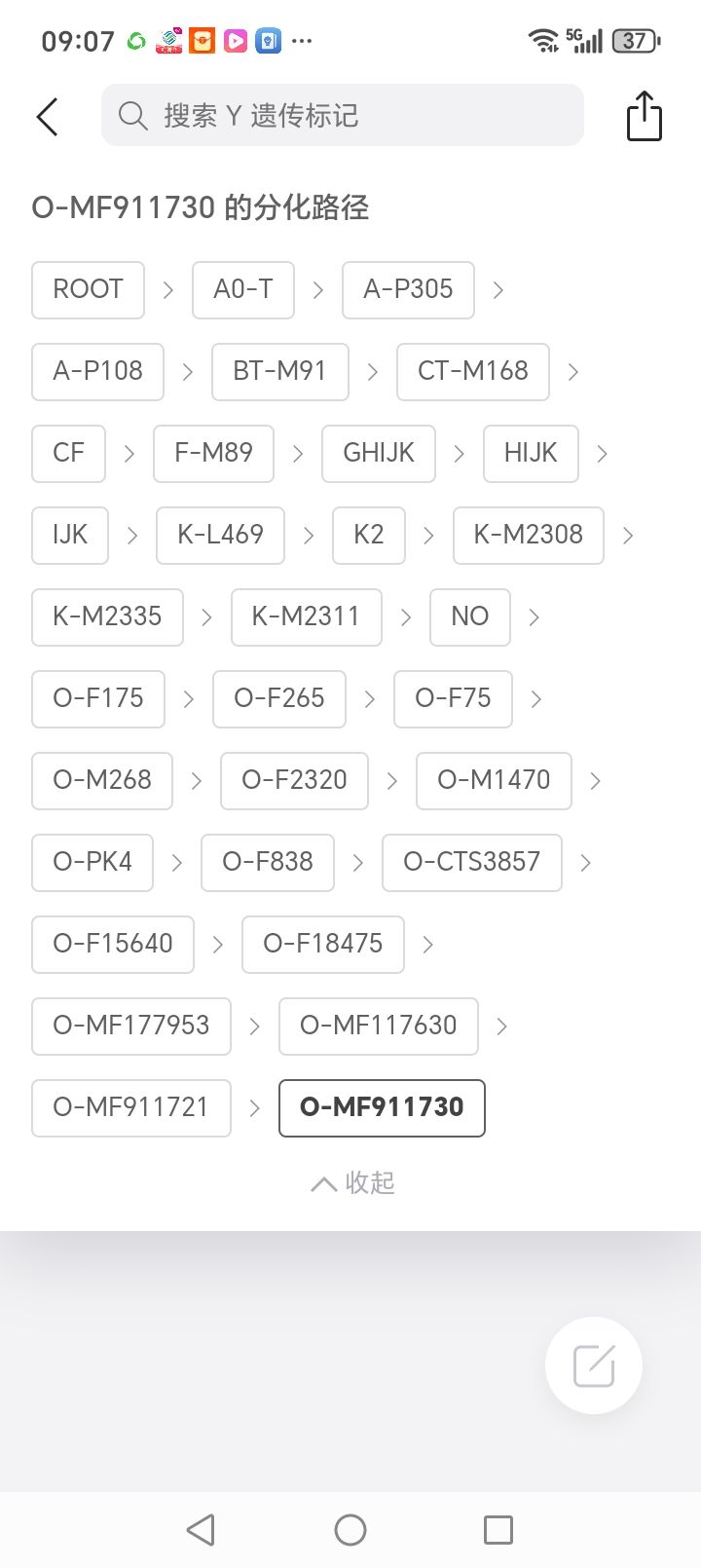This screenshot has height=1568, width=701.
Task: Select the O-M268 chip
Action: coord(102,780)
